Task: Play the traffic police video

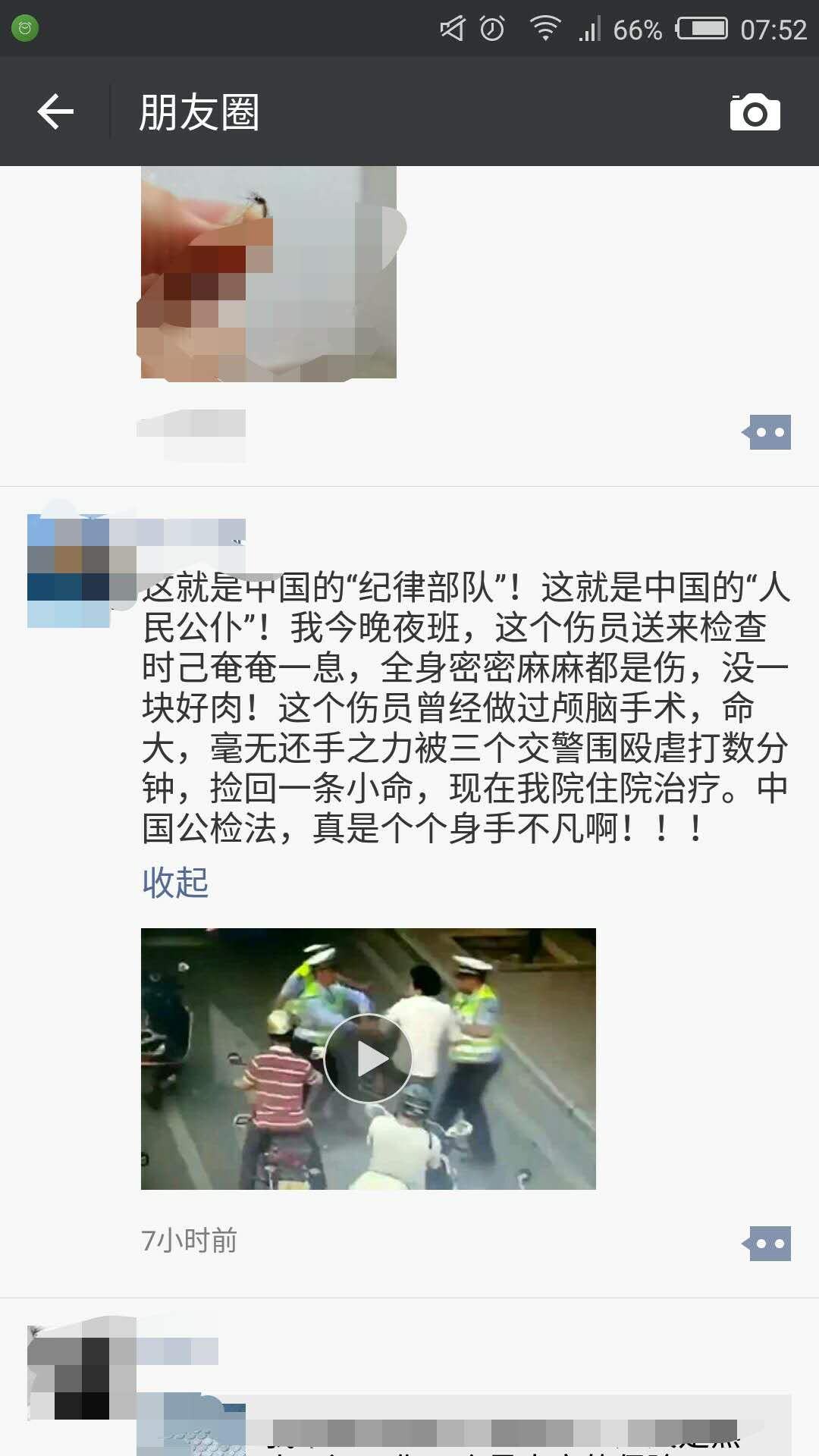Action: click(x=369, y=1058)
